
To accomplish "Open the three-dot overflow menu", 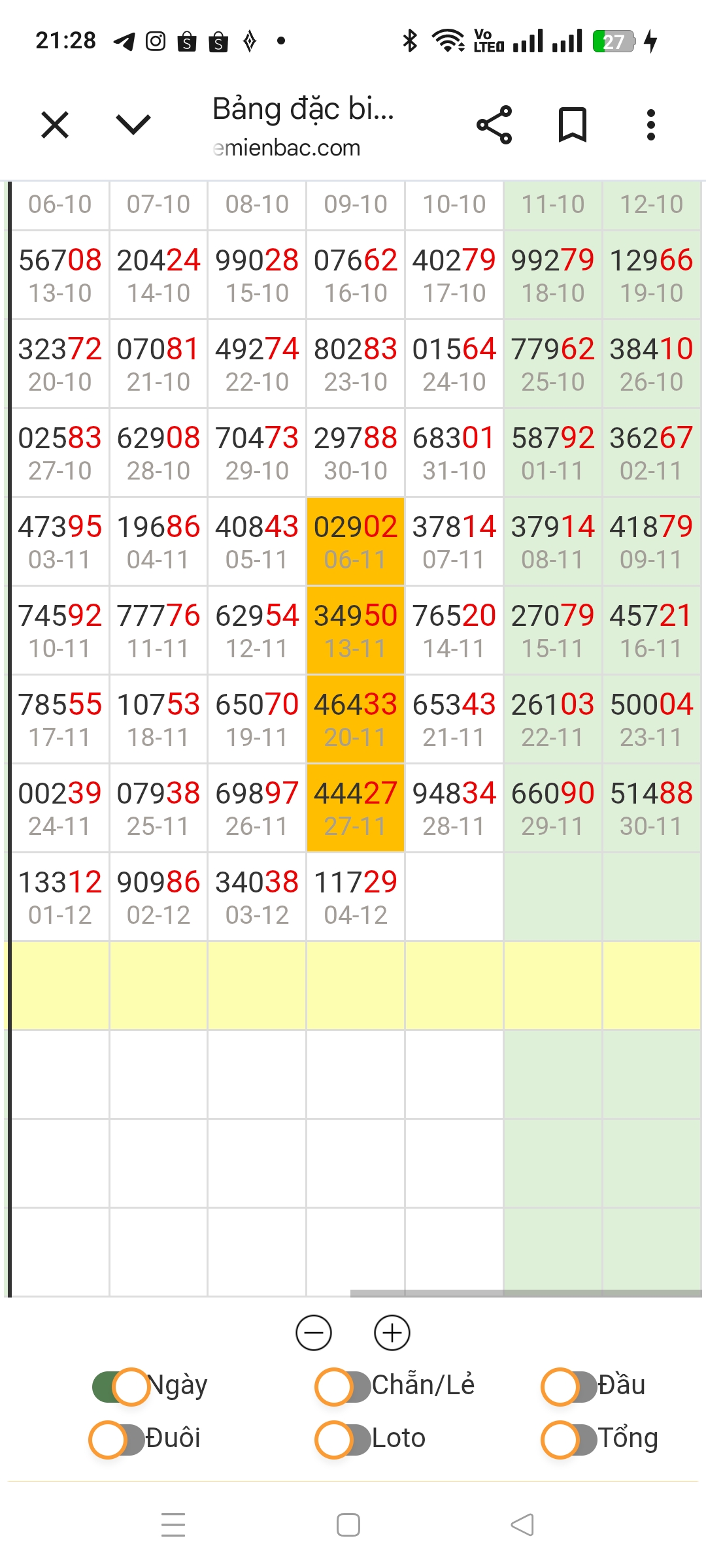I will (x=650, y=125).
